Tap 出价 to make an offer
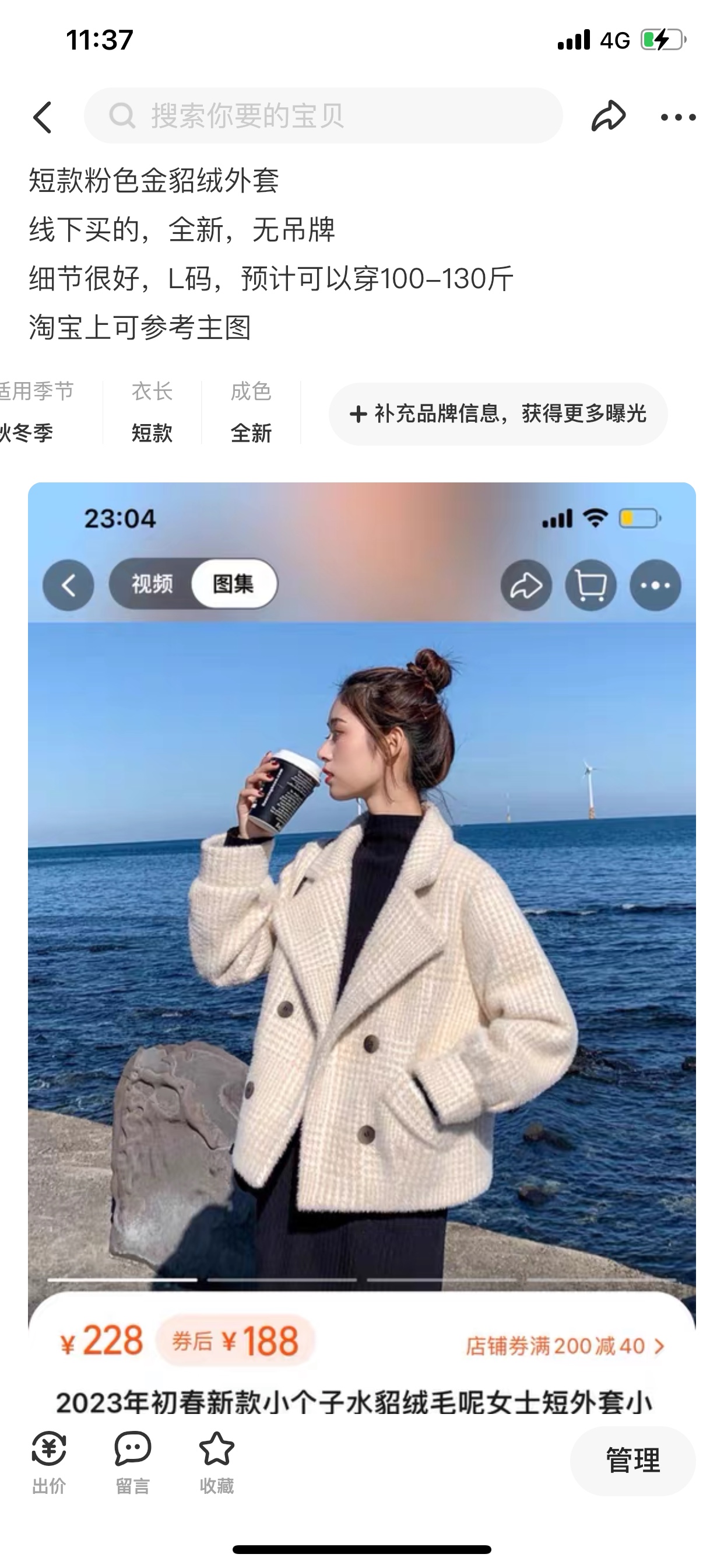The image size is (724, 1568). tap(48, 1462)
